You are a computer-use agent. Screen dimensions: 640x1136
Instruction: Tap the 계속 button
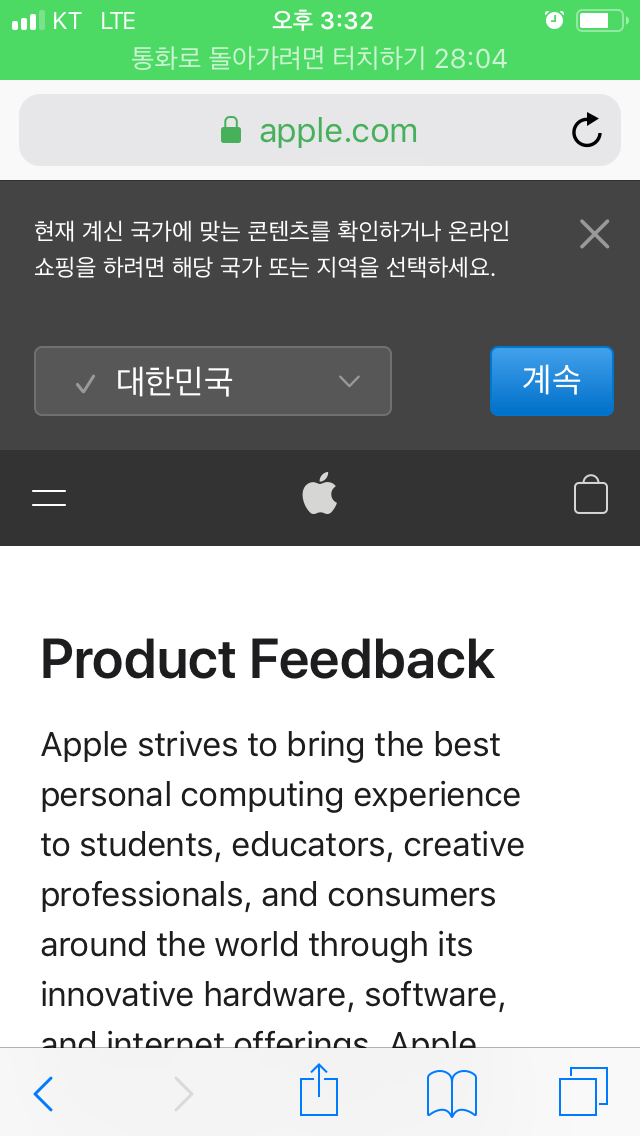click(x=552, y=381)
